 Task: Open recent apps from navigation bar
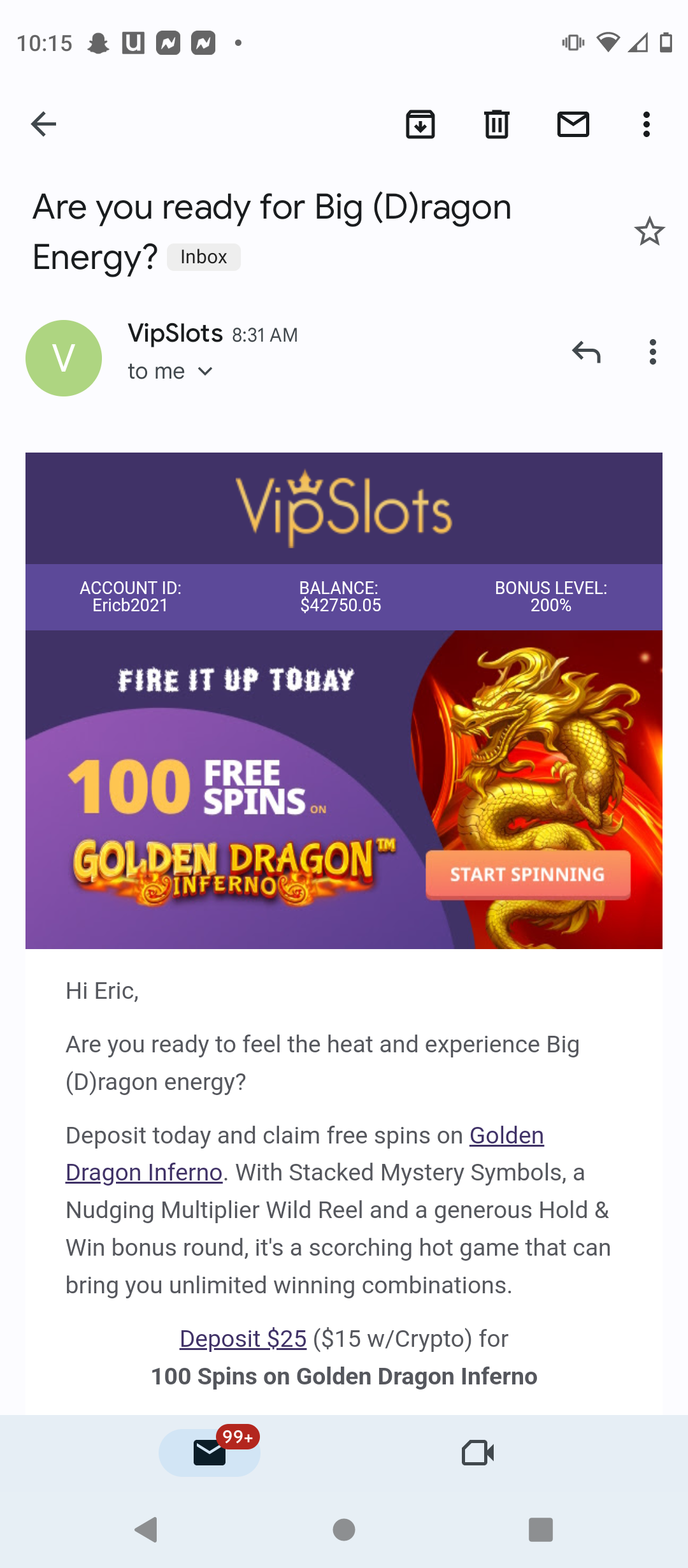(x=540, y=1529)
